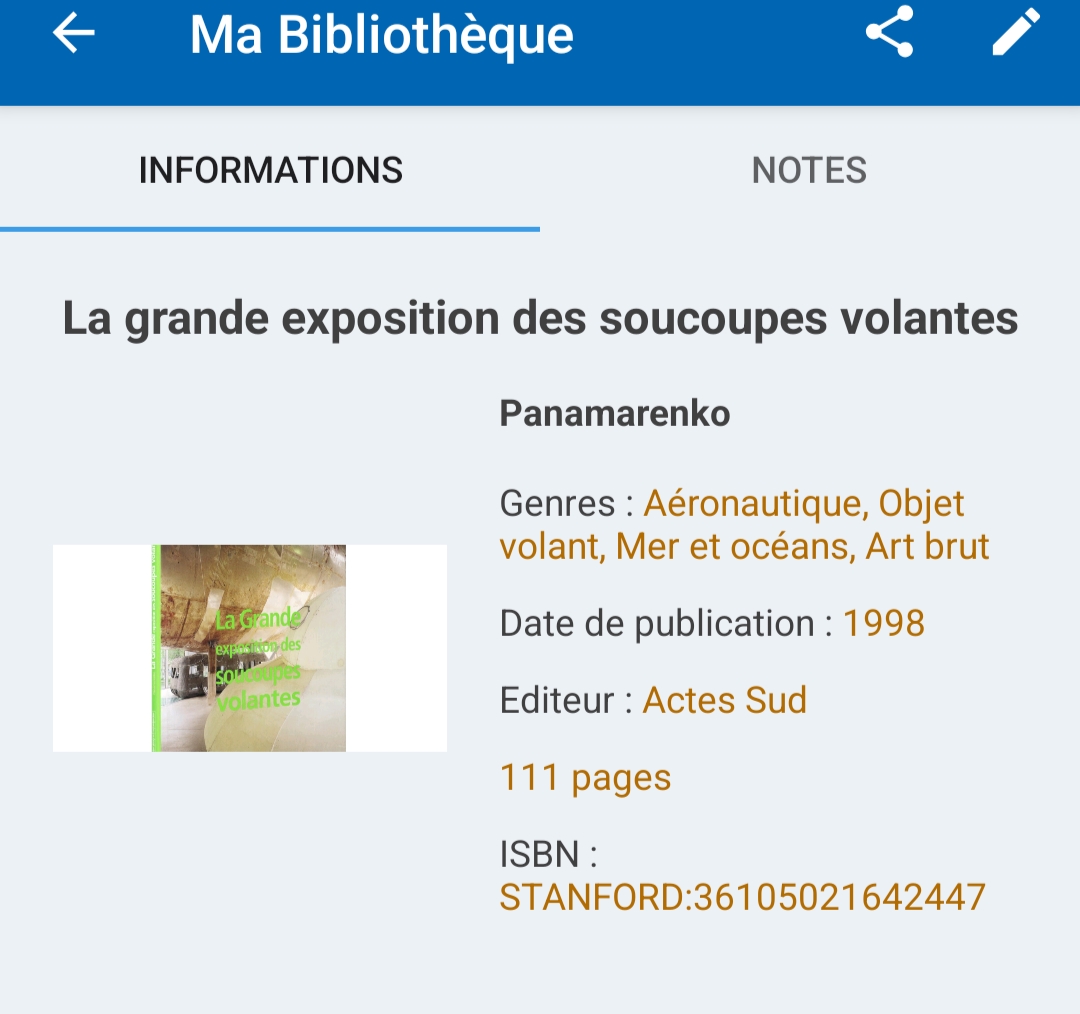The height and width of the screenshot is (1014, 1080).
Task: Tap the 111 pages link
Action: (x=585, y=777)
